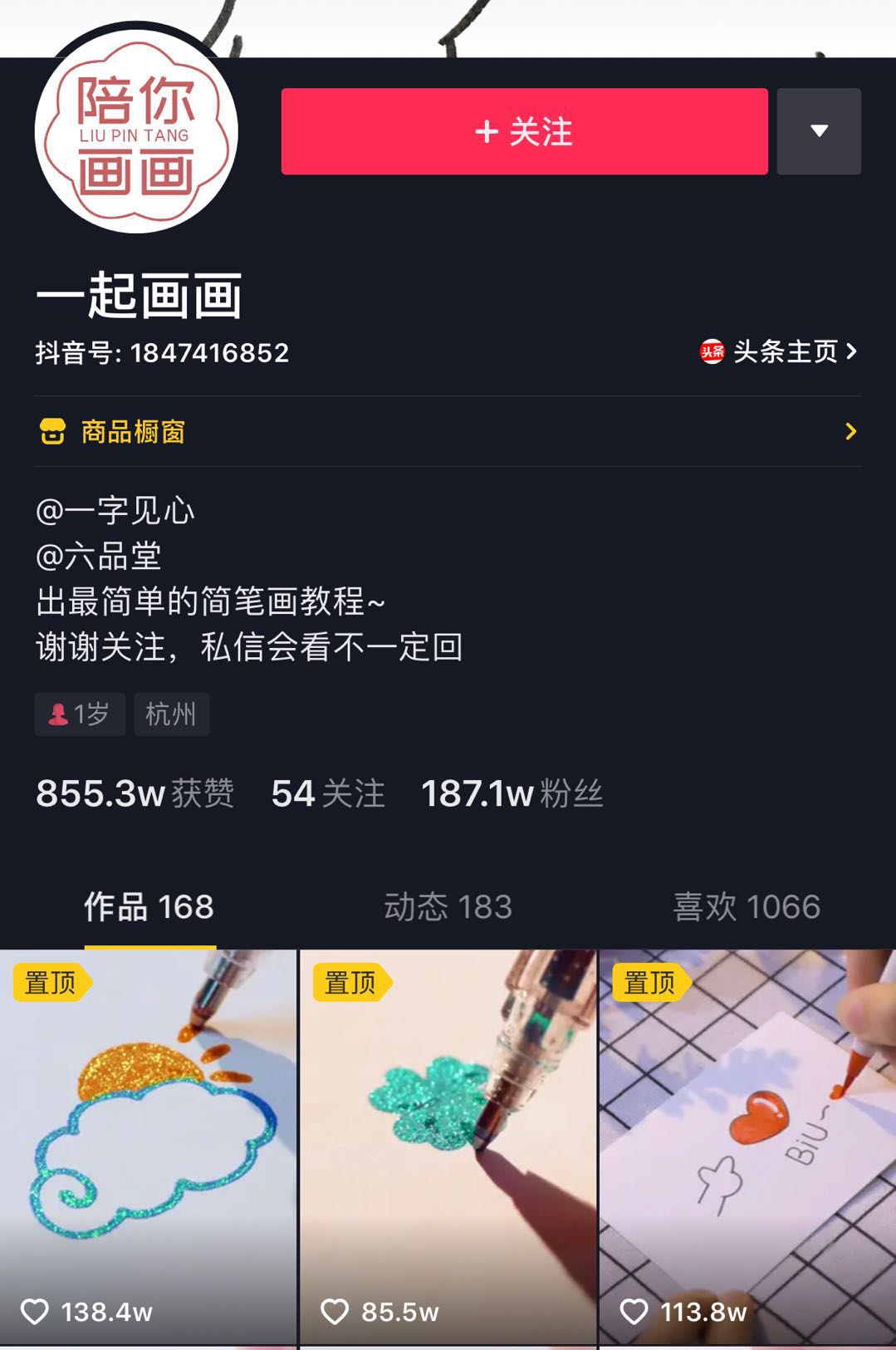Image resolution: width=896 pixels, height=1350 pixels.
Task: Switch to the 动态 183 tab
Action: pos(448,907)
